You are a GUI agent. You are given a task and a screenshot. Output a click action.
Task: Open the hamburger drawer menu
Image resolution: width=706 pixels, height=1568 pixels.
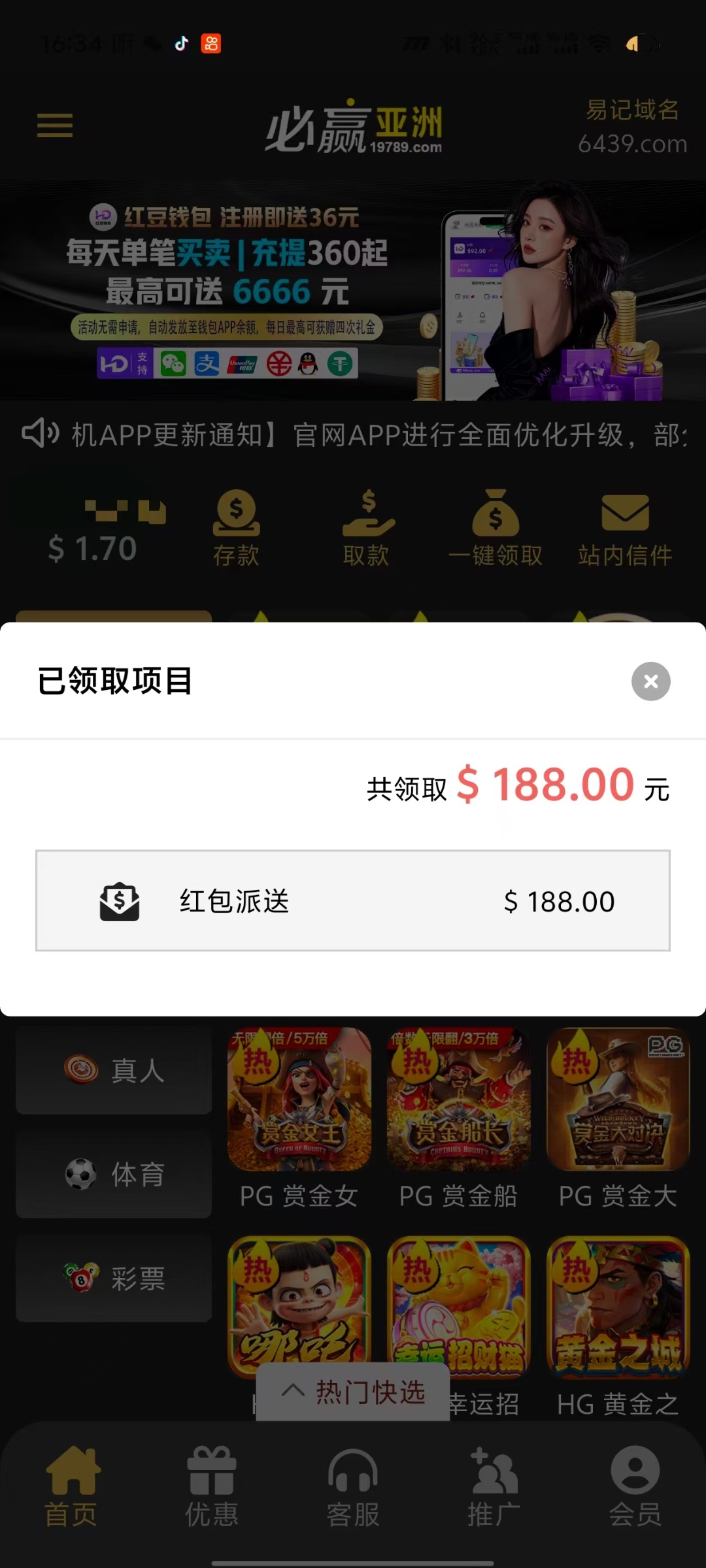[x=55, y=125]
